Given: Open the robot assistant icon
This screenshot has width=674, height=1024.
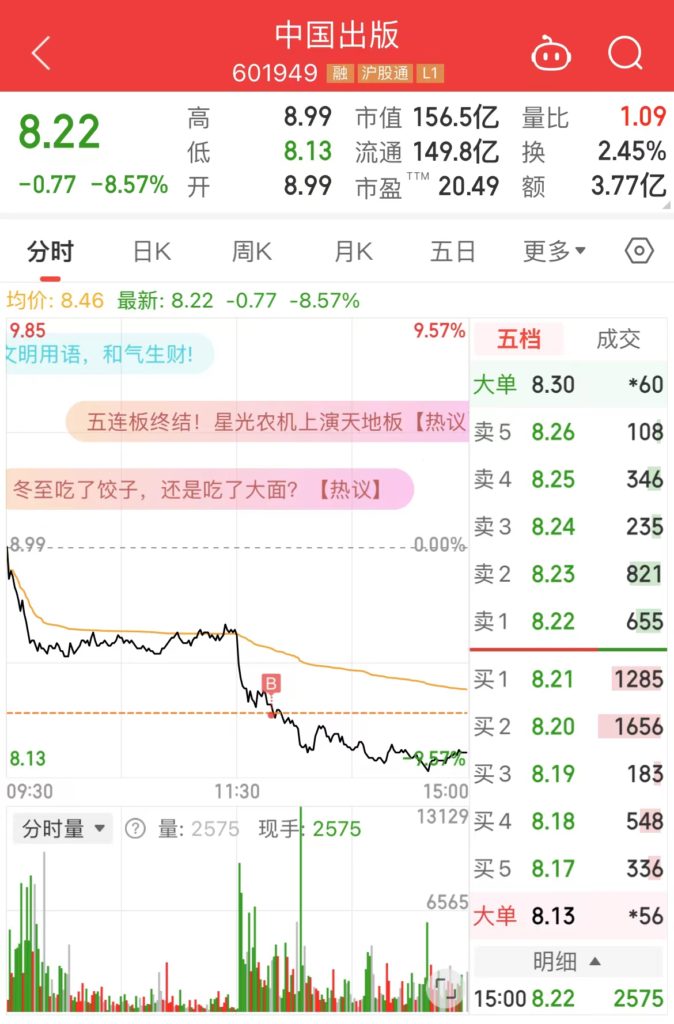Looking at the screenshot, I should click(550, 53).
